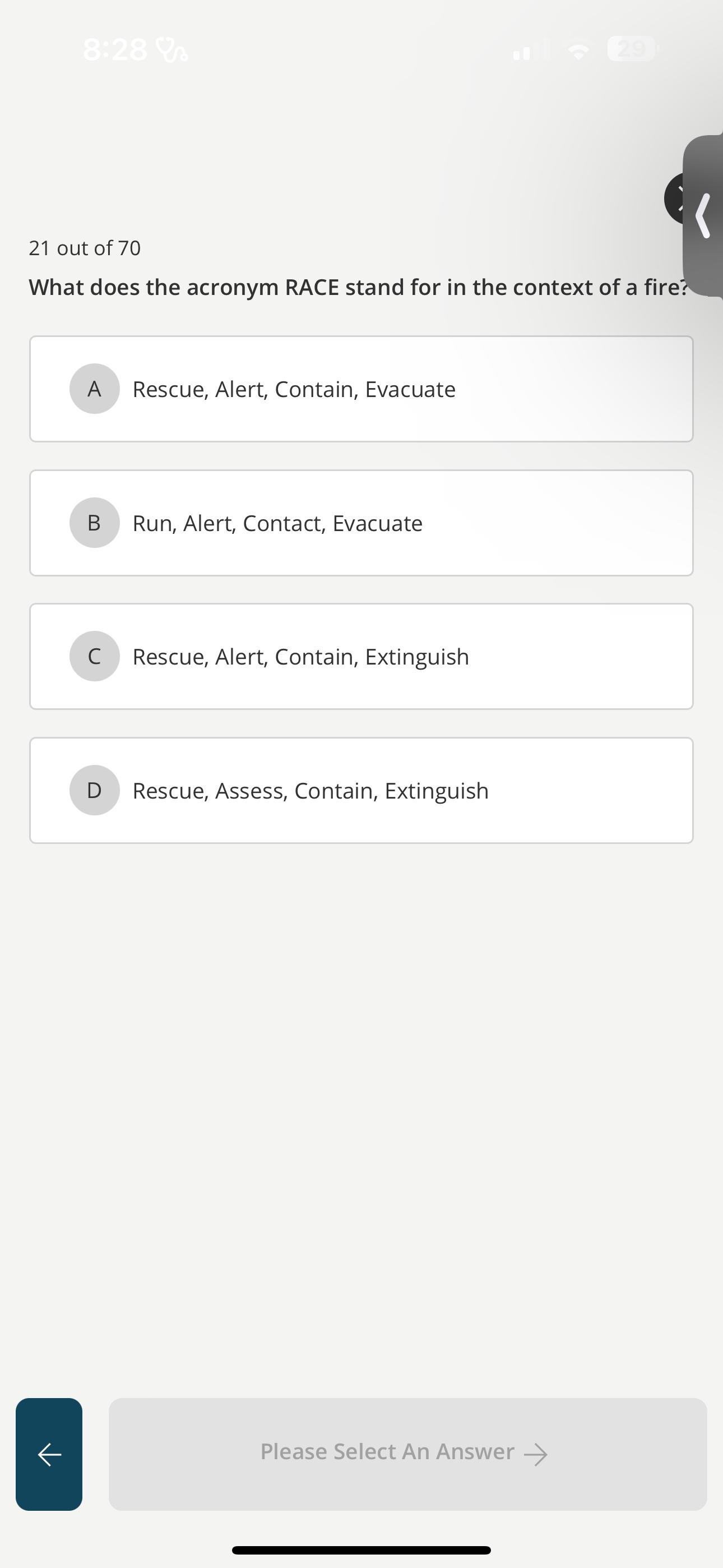This screenshot has height=1568, width=723.
Task: Pick answer C: Rescue, Alert, Contain, Extinguish
Action: (361, 657)
